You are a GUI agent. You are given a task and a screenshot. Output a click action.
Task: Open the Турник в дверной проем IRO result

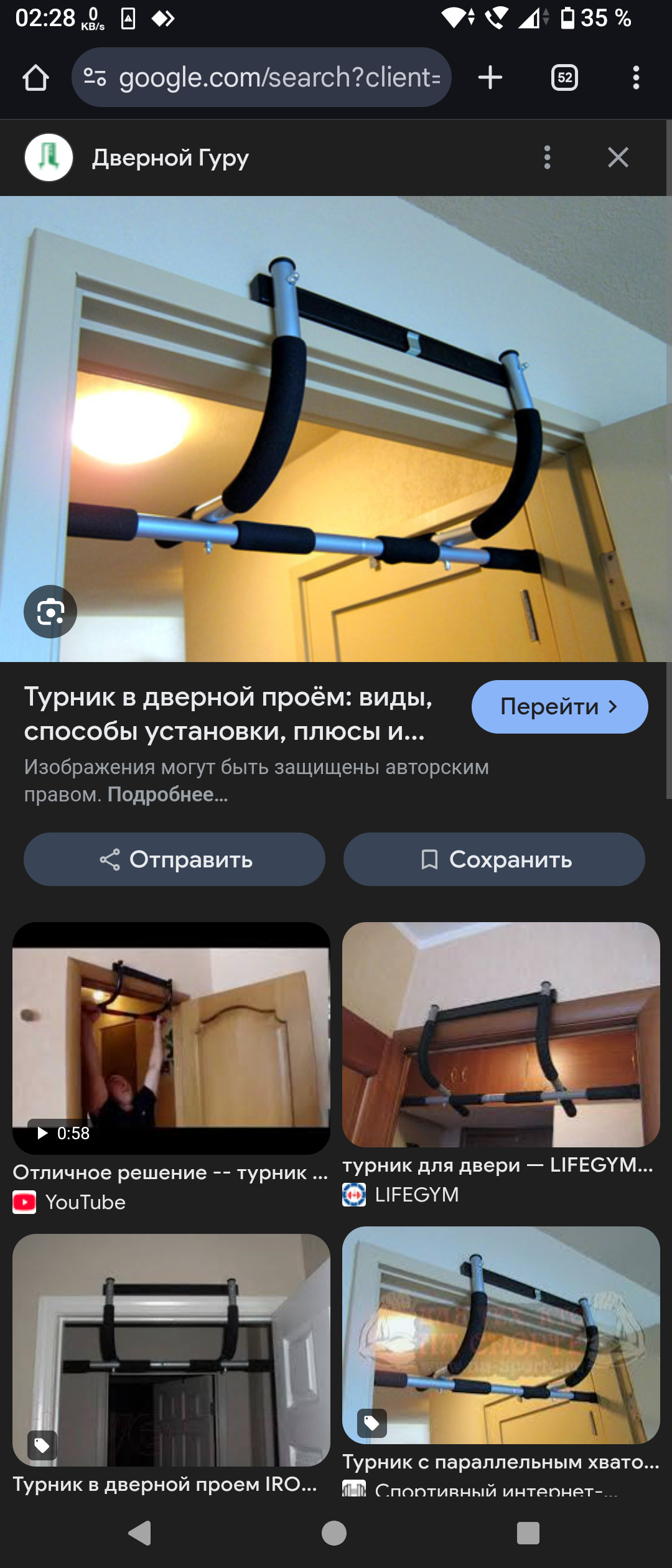tap(171, 1349)
